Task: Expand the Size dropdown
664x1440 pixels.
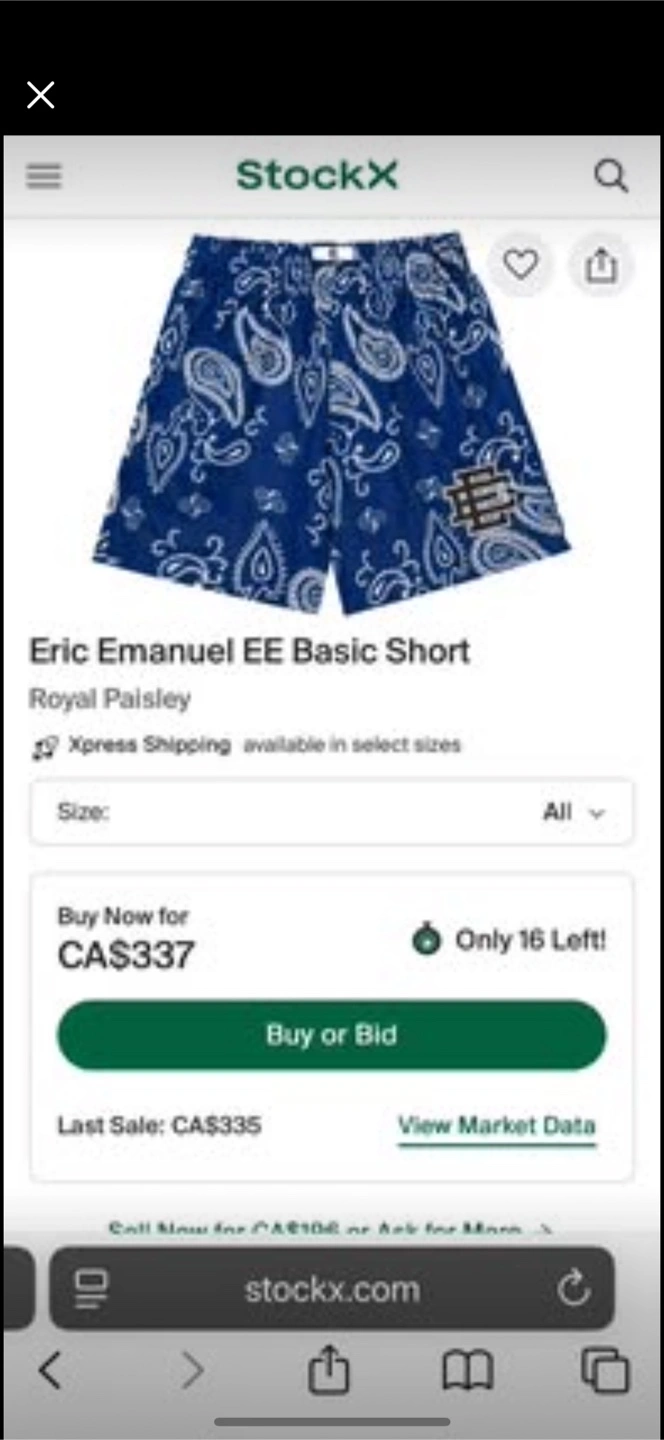Action: coord(332,812)
